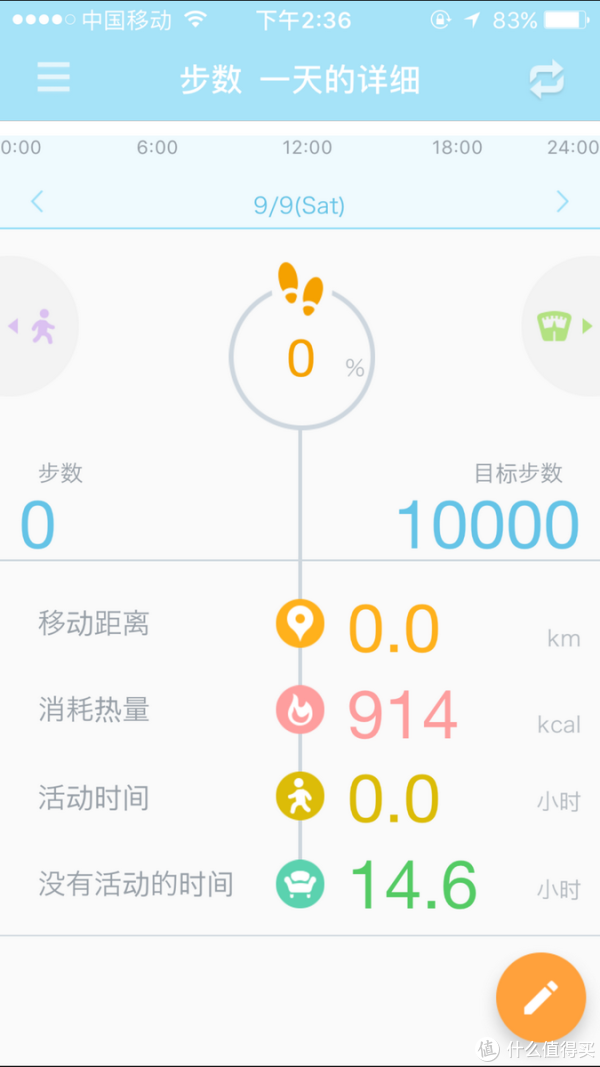Tap the sync refresh icon

click(547, 79)
